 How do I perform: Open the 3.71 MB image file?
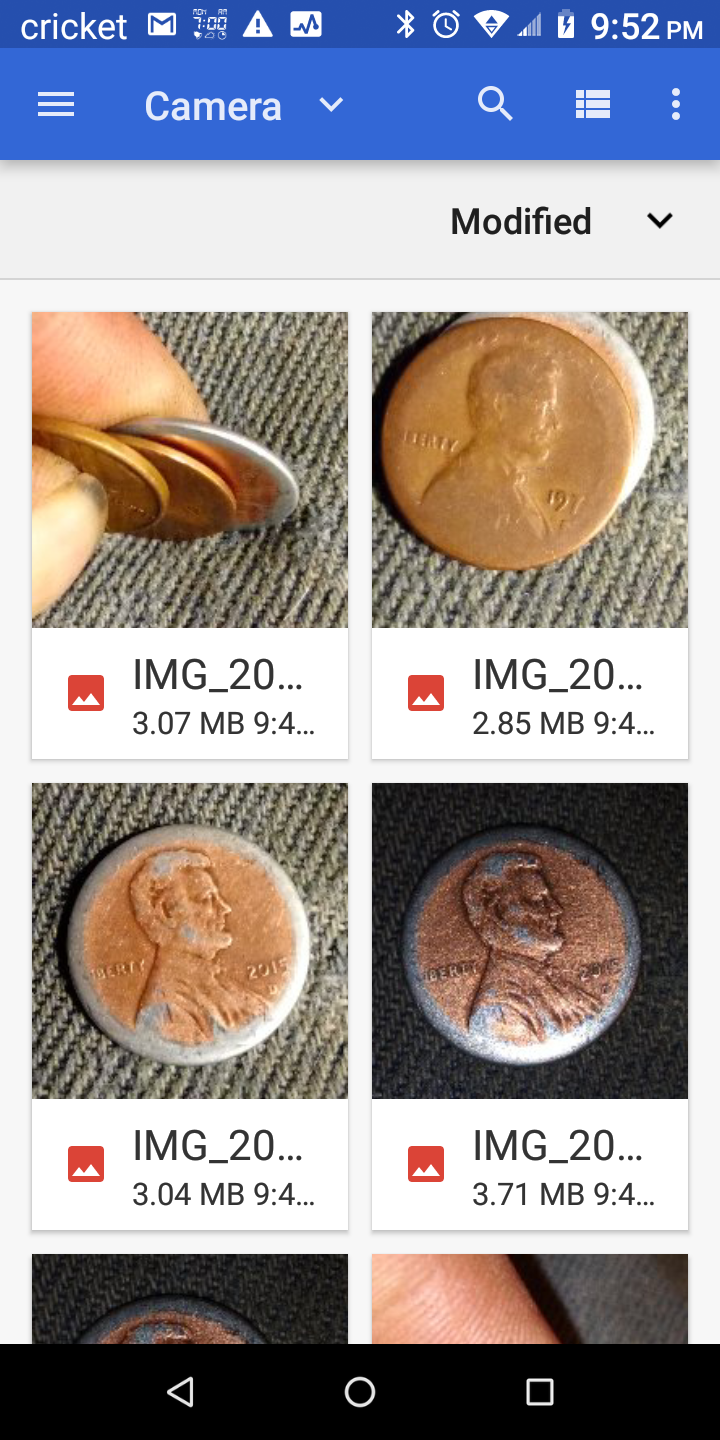coord(530,1005)
